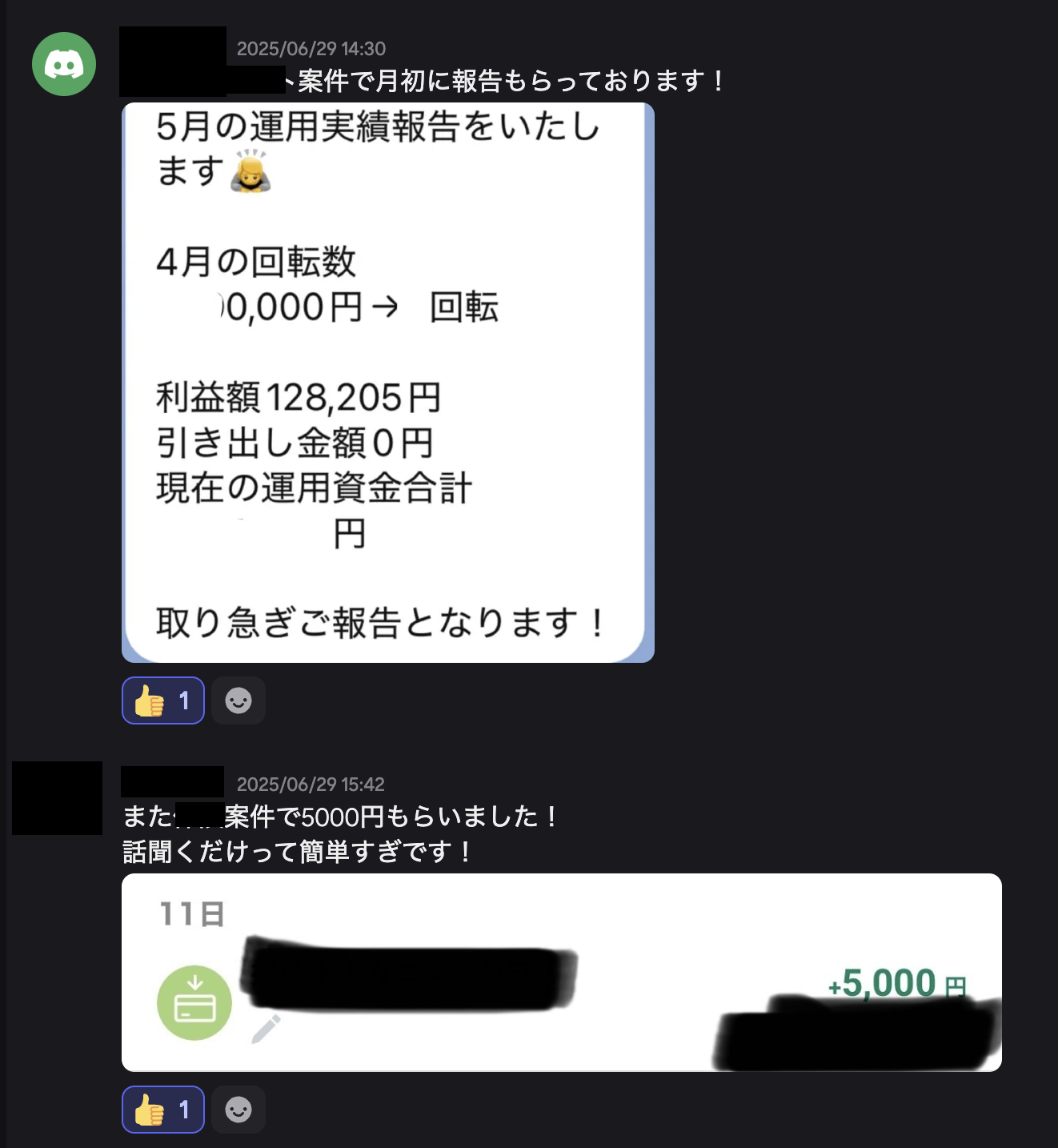Open the 5月の運用実績報告 image attachment
The height and width of the screenshot is (1148, 1058).
388,383
